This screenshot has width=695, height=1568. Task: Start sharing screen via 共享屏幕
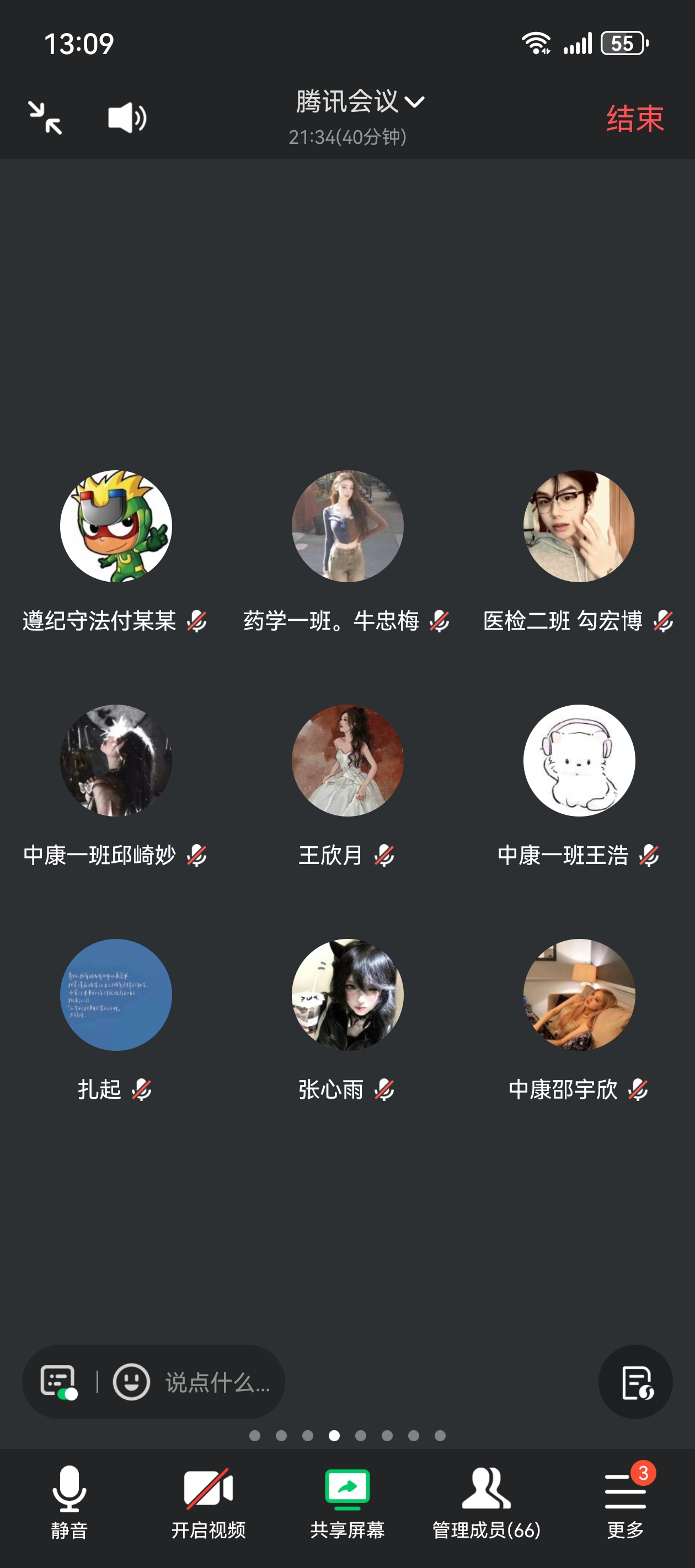(347, 1501)
